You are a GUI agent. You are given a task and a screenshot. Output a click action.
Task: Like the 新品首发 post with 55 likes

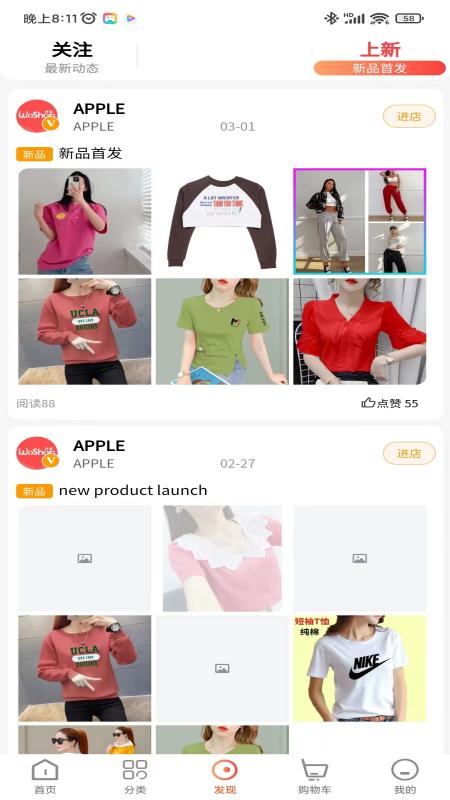(390, 404)
